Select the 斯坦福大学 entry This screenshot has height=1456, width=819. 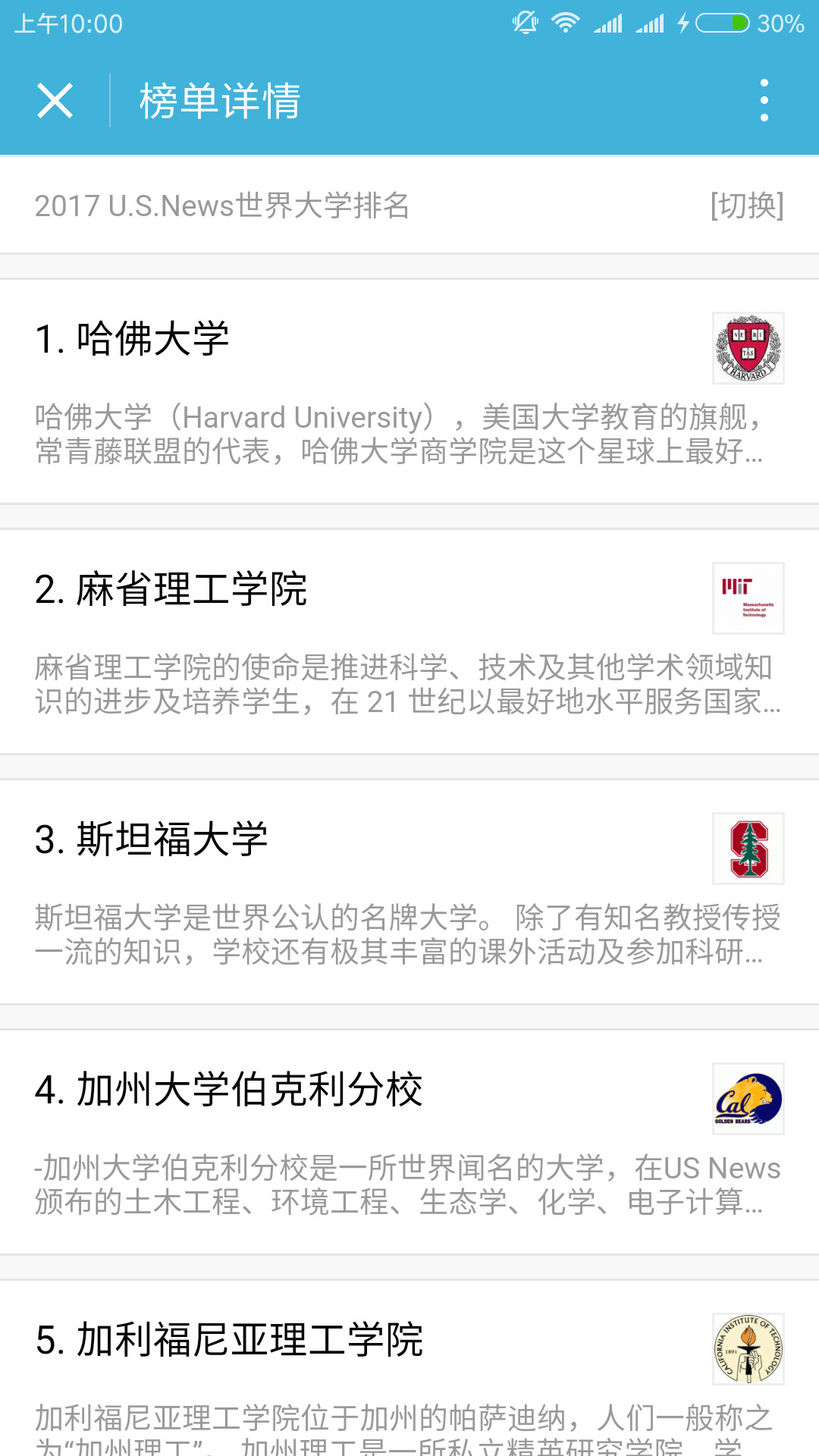click(x=409, y=891)
